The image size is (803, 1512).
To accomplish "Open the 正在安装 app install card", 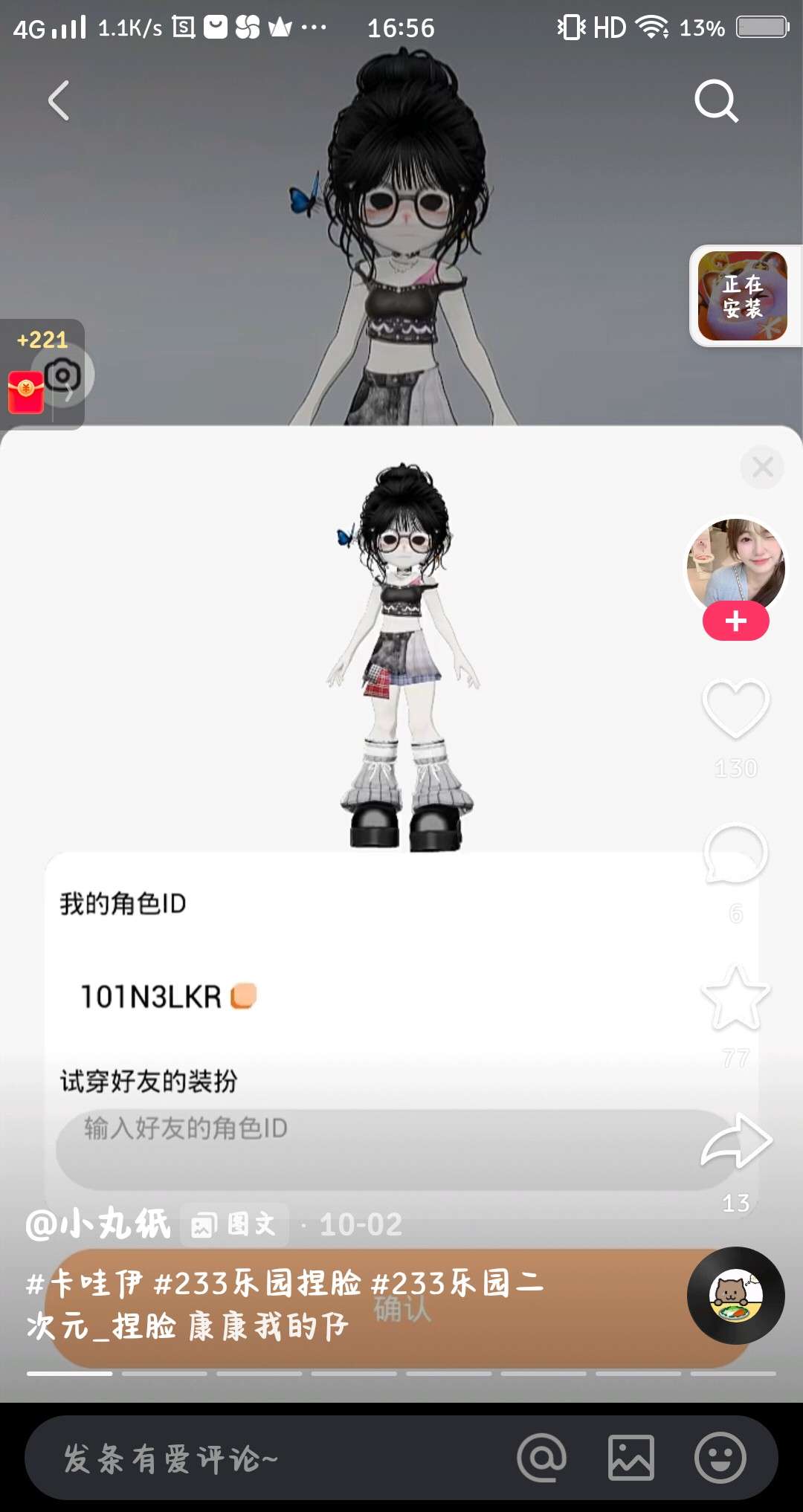I will point(742,296).
